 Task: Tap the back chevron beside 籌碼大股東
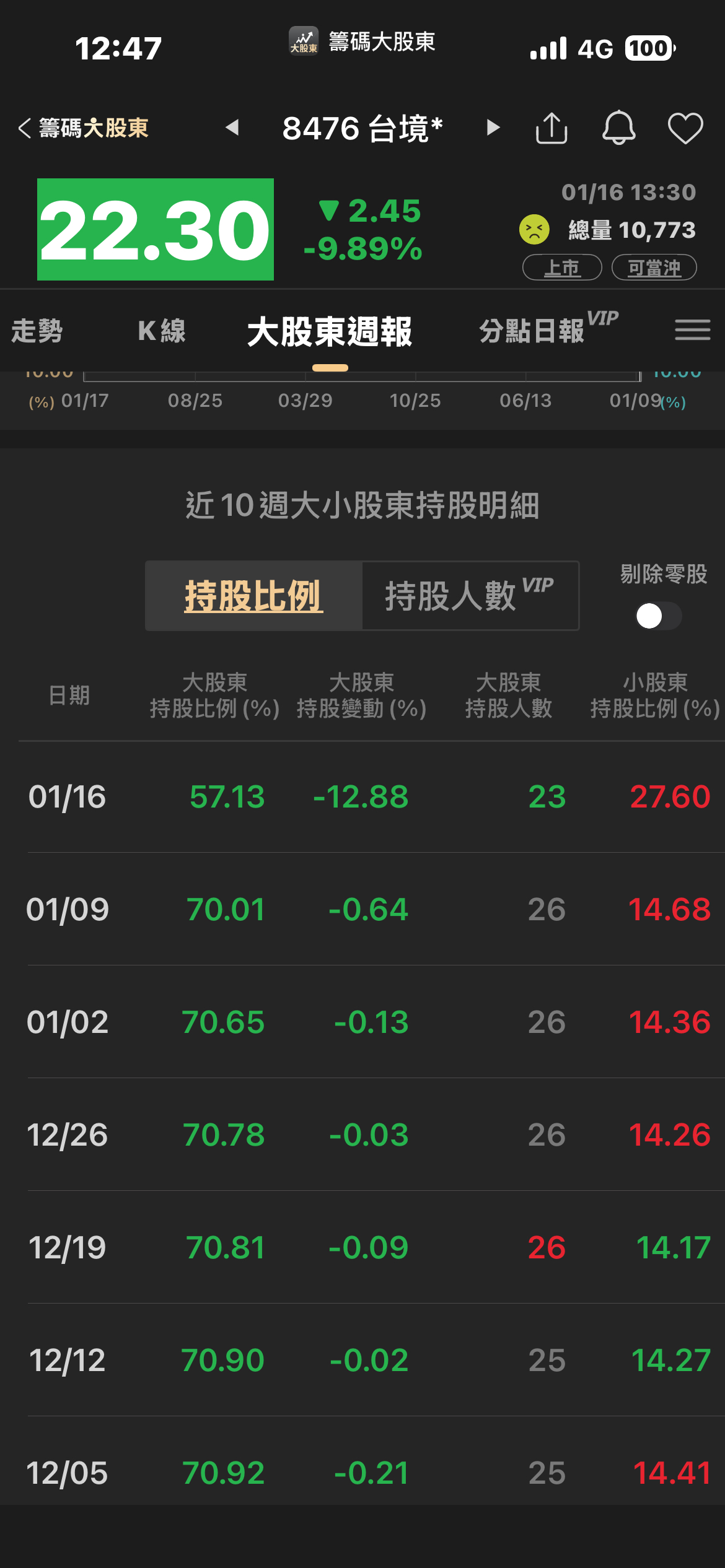[x=24, y=127]
